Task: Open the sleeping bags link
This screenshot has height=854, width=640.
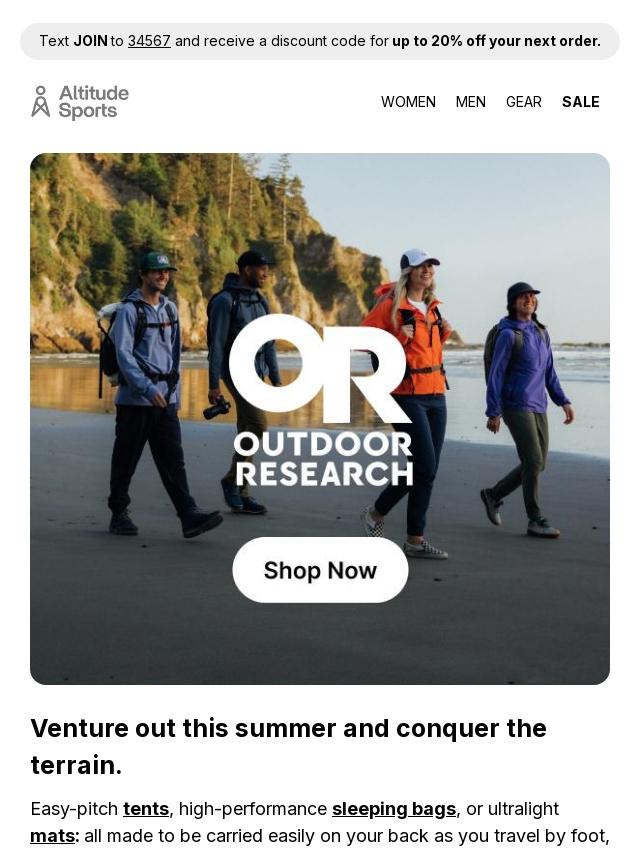Action: (393, 808)
